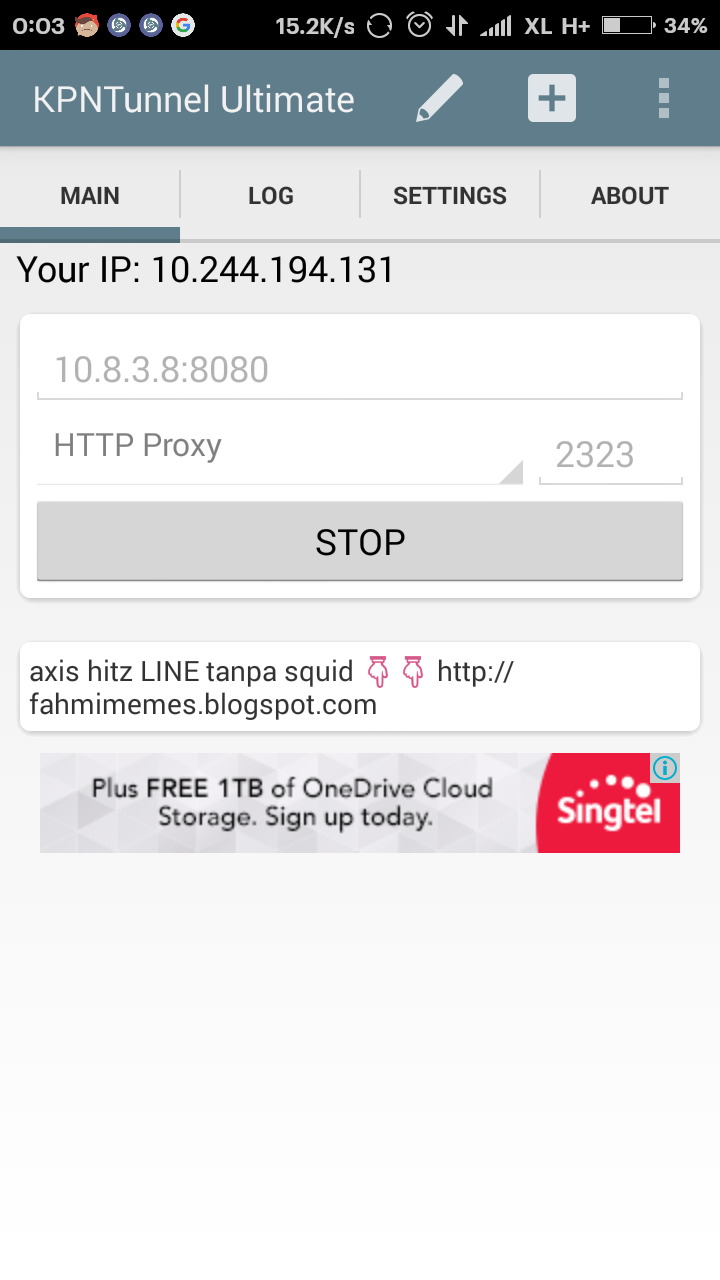Tap the pencil edit icon

[x=437, y=98]
